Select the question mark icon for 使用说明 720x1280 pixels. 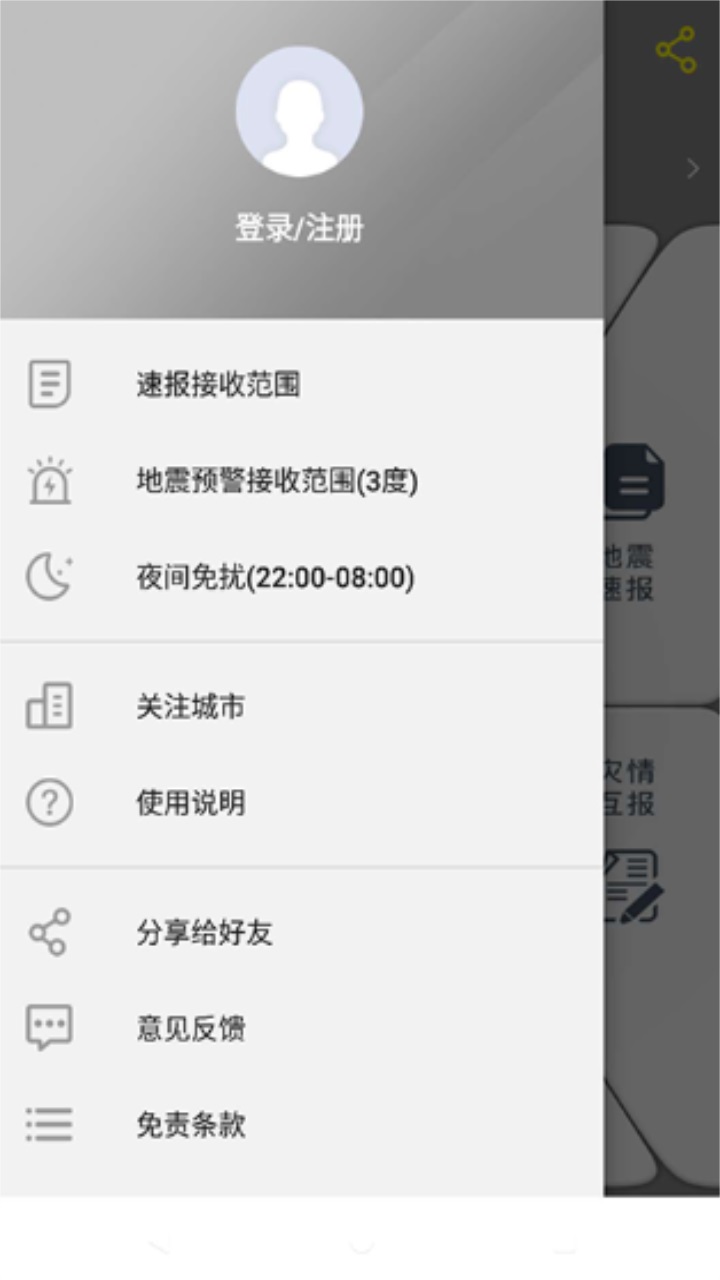[48, 802]
